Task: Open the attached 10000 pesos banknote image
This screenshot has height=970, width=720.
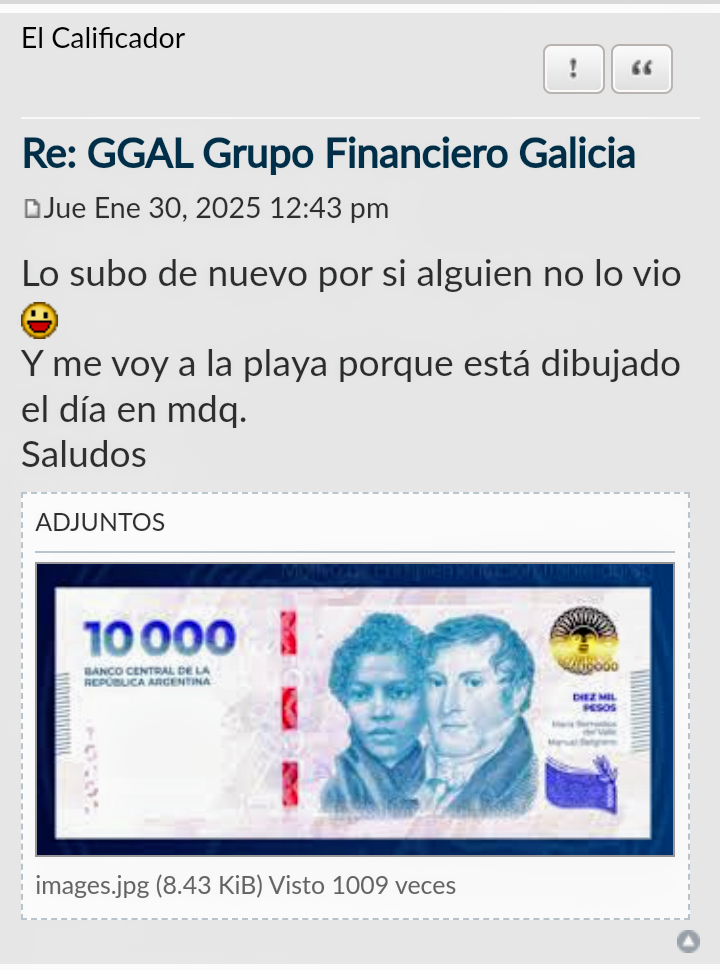Action: click(x=355, y=709)
